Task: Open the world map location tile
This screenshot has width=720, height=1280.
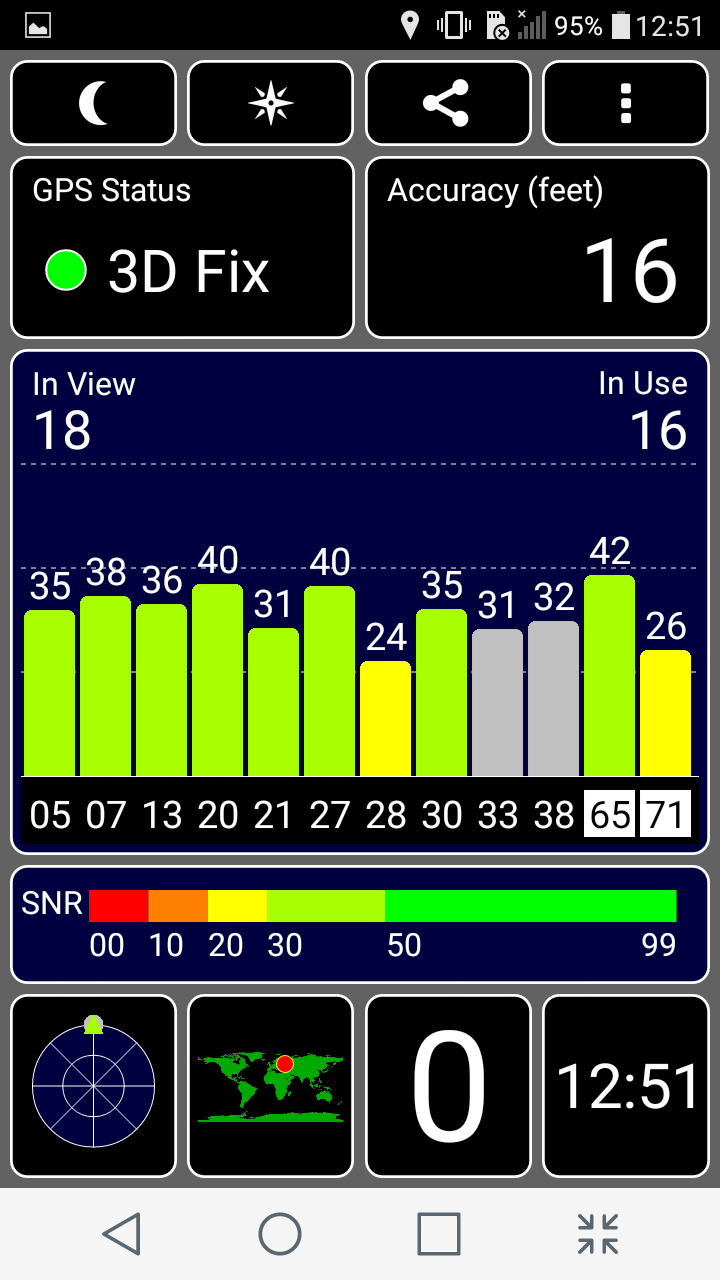Action: [271, 1086]
